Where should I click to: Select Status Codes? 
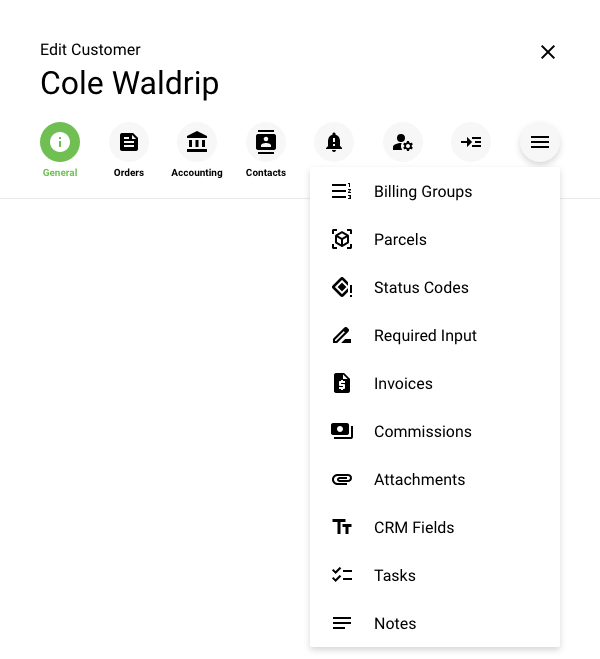click(x=421, y=288)
